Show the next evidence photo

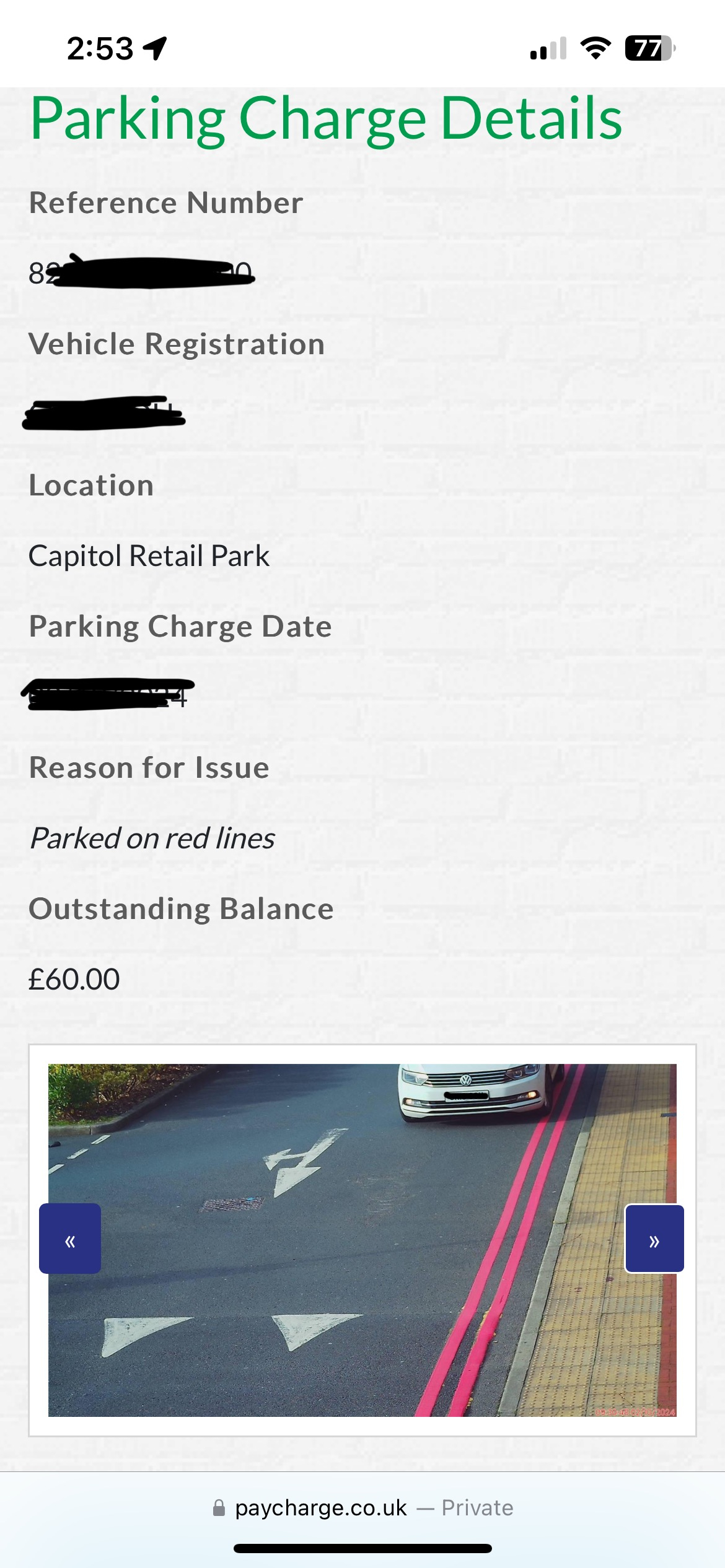654,1239
